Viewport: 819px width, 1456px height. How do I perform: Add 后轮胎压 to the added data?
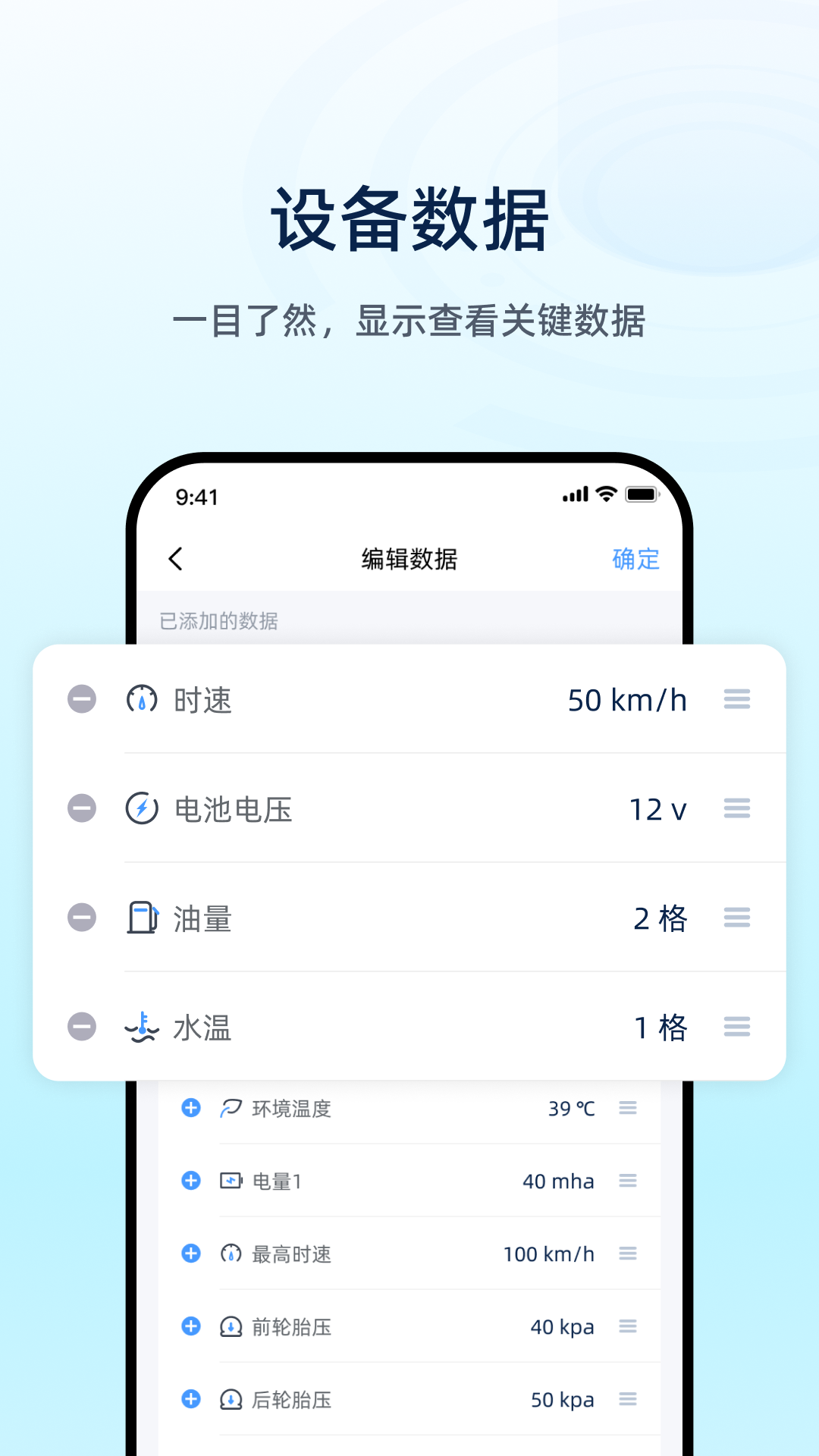[x=190, y=1399]
